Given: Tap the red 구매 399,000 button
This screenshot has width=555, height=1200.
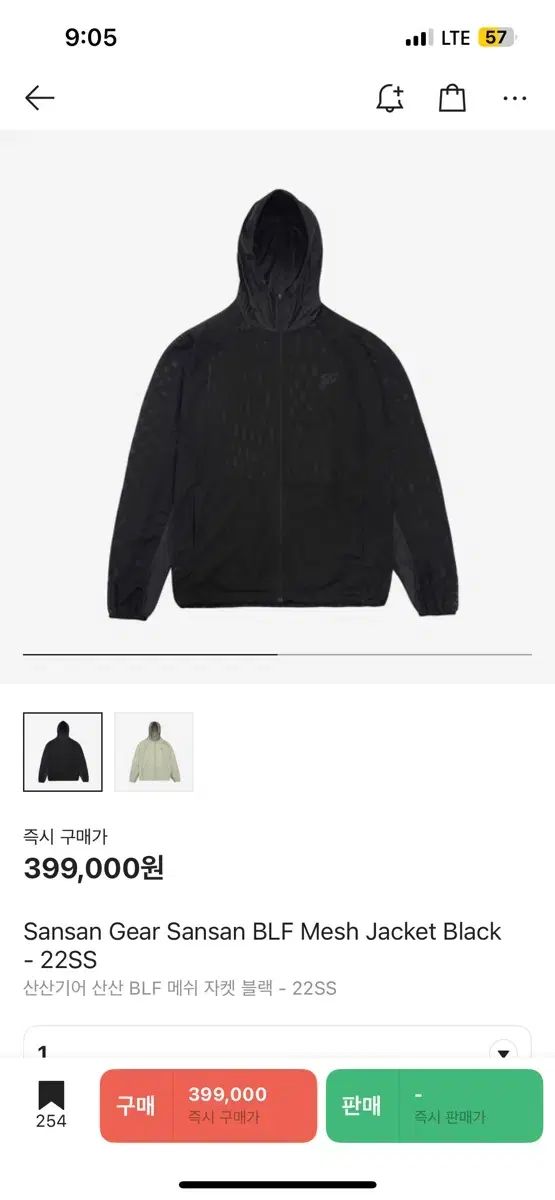Looking at the screenshot, I should (x=209, y=1105).
